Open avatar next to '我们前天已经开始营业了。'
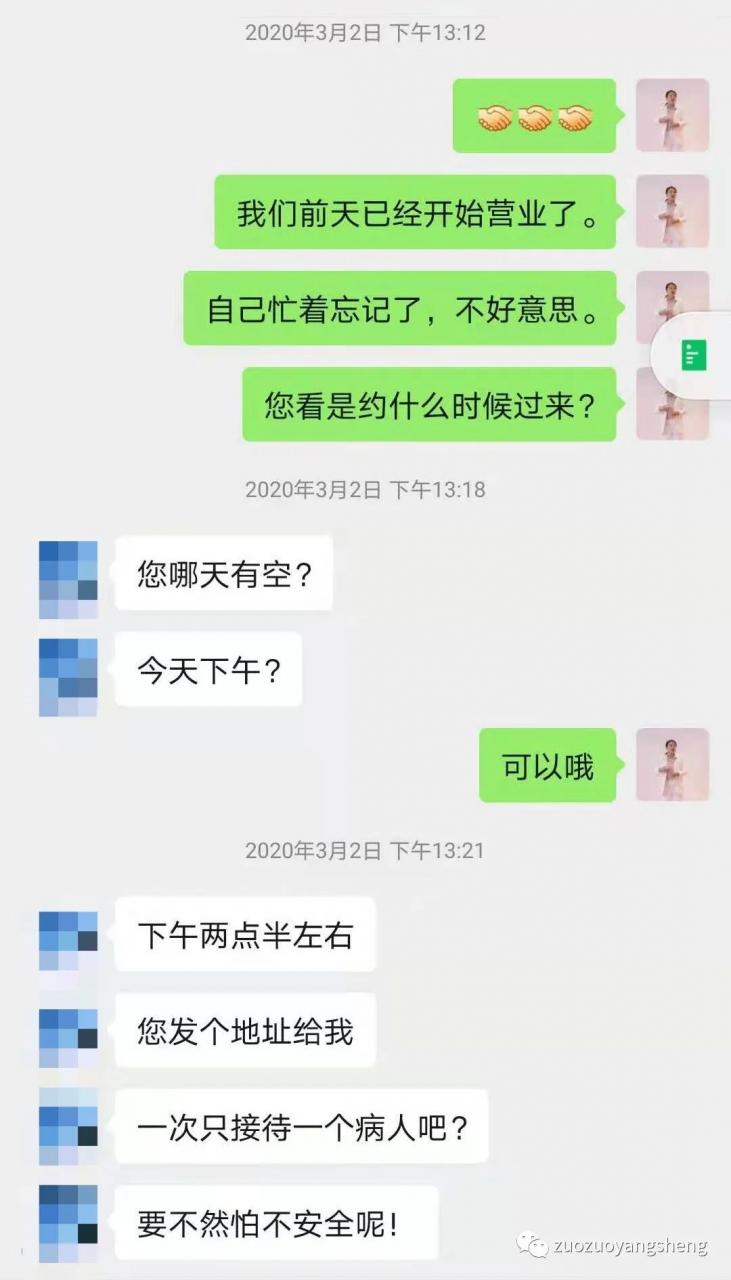The image size is (731, 1280). (672, 211)
